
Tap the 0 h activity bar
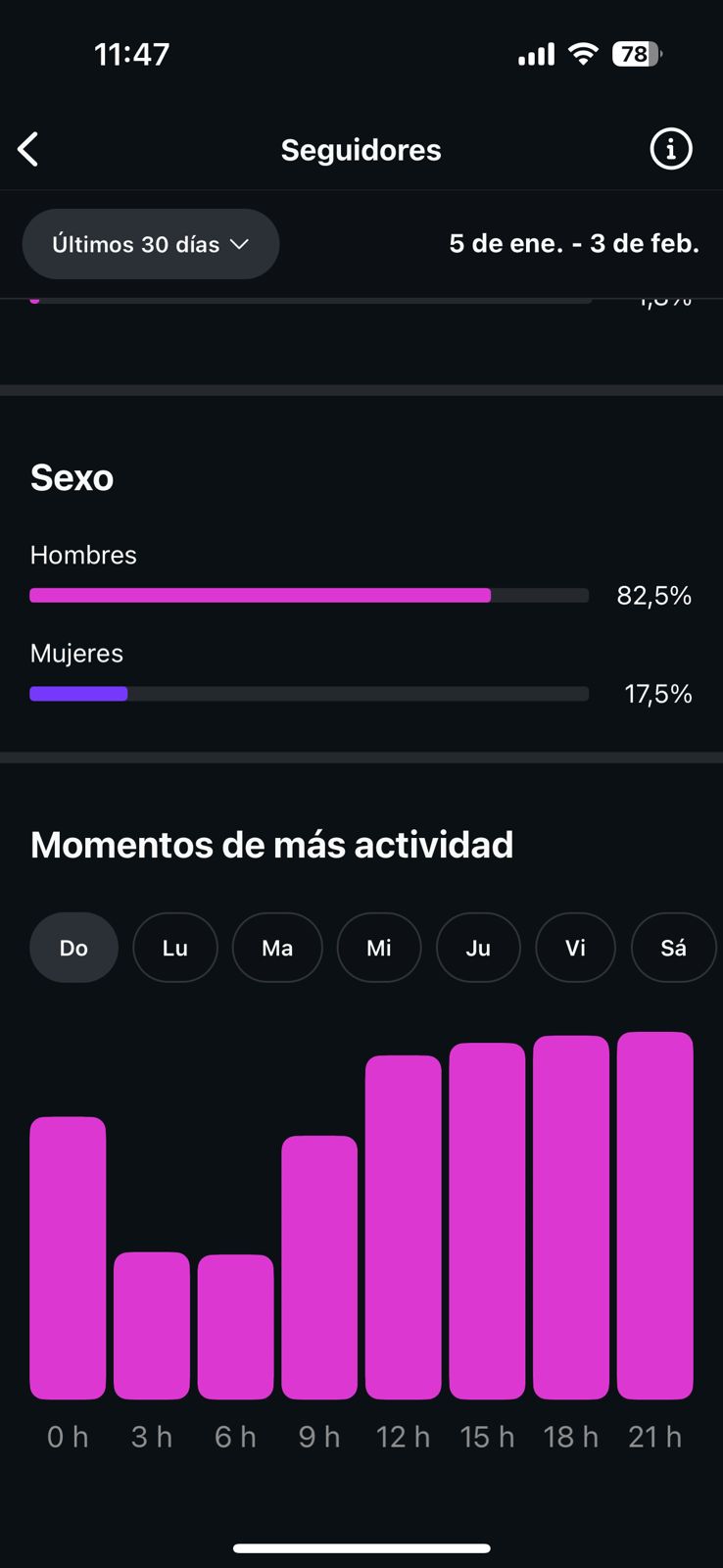click(x=68, y=1257)
